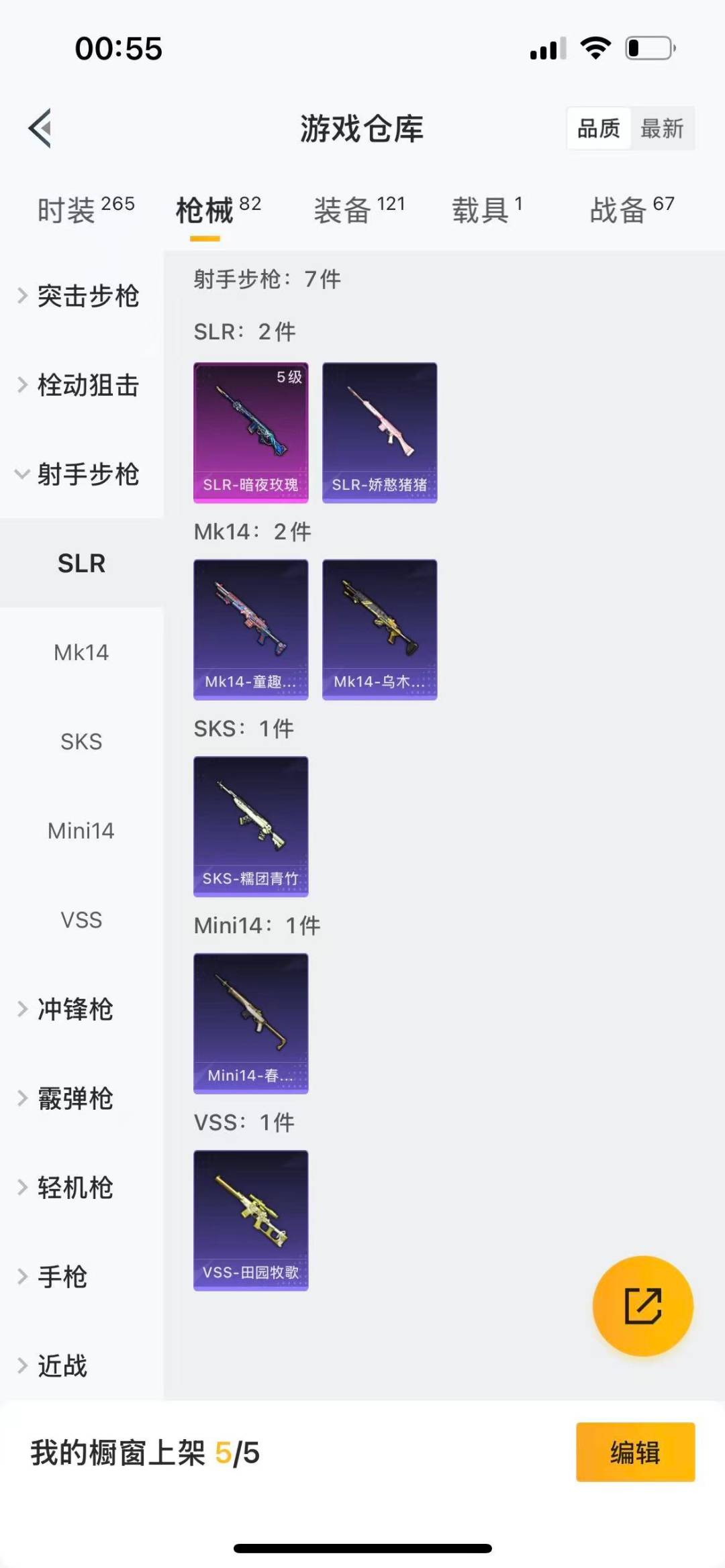View the SKS-糯团青竹 skin

251,827
